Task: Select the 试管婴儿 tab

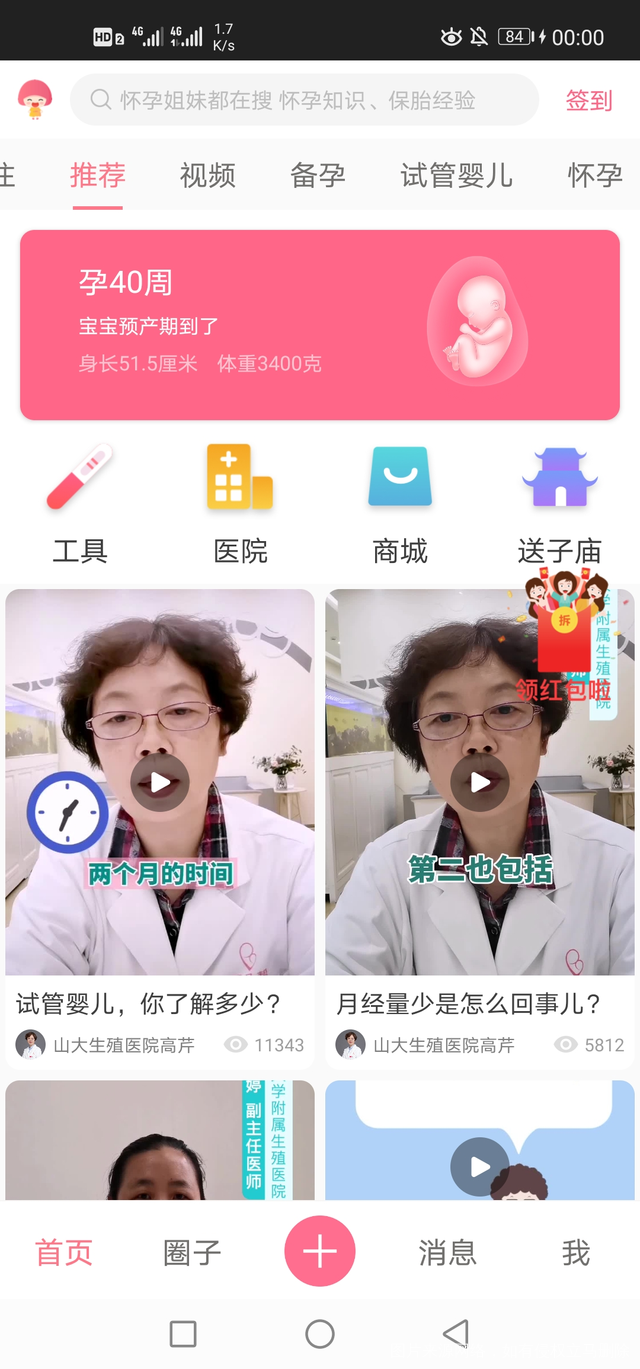Action: (x=456, y=176)
